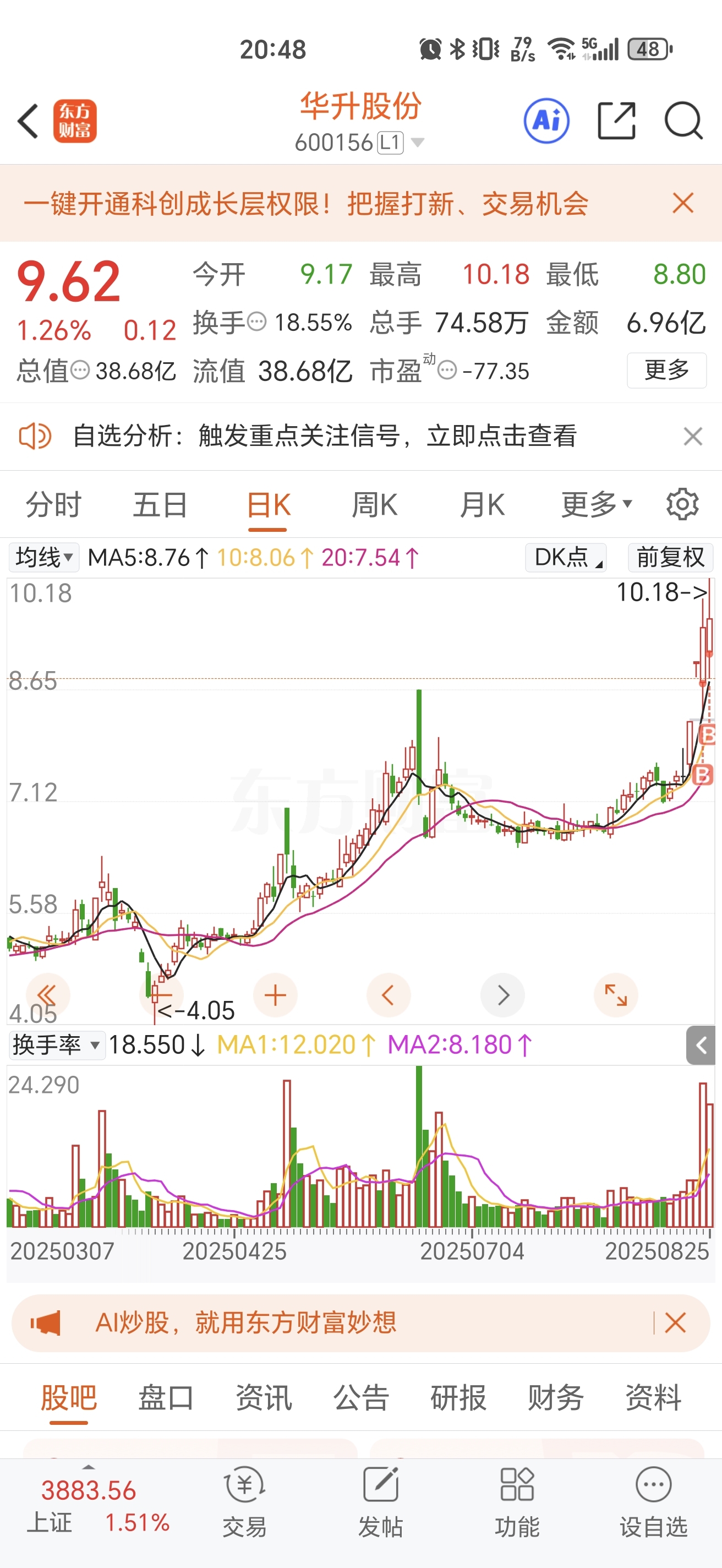Open 交易 in the bottom bar
722x1568 pixels.
coord(244,1501)
